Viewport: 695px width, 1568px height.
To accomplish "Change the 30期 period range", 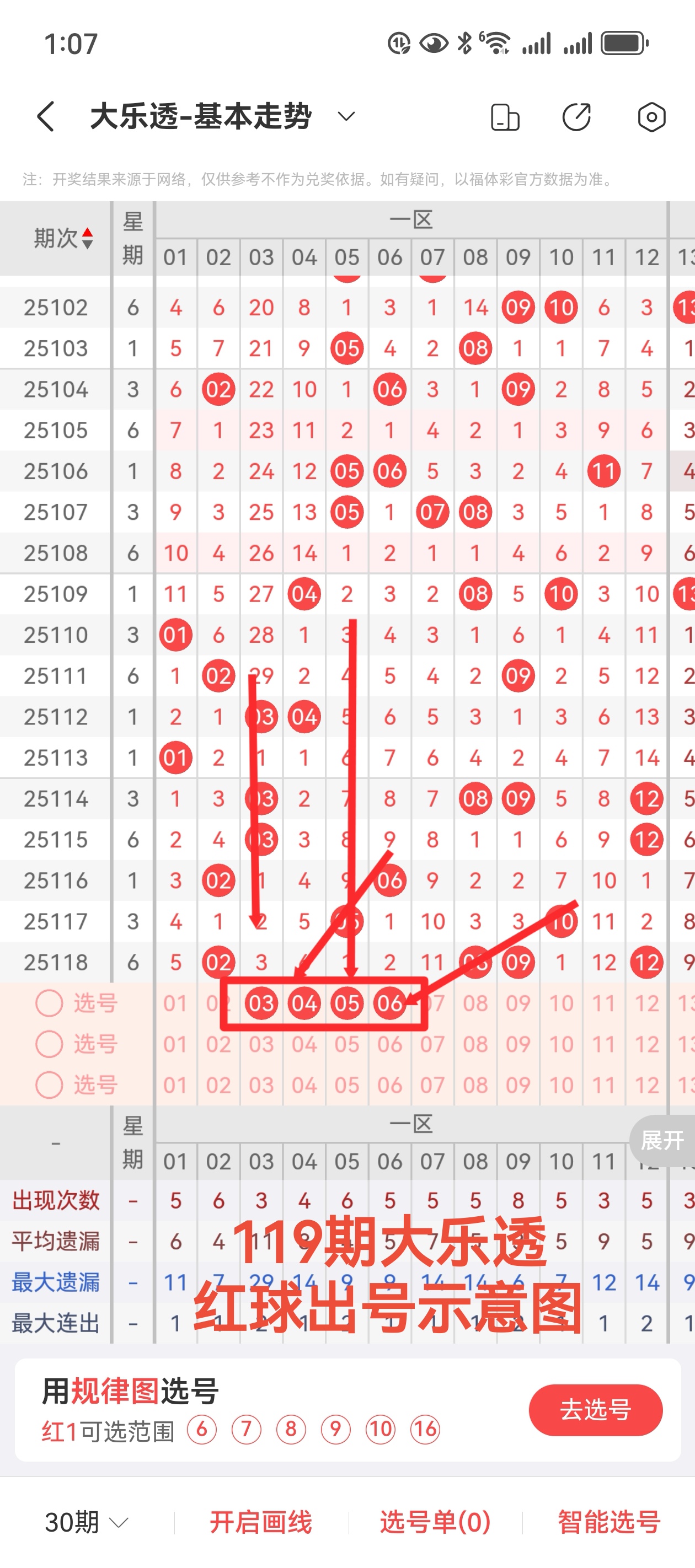I will tap(87, 1522).
